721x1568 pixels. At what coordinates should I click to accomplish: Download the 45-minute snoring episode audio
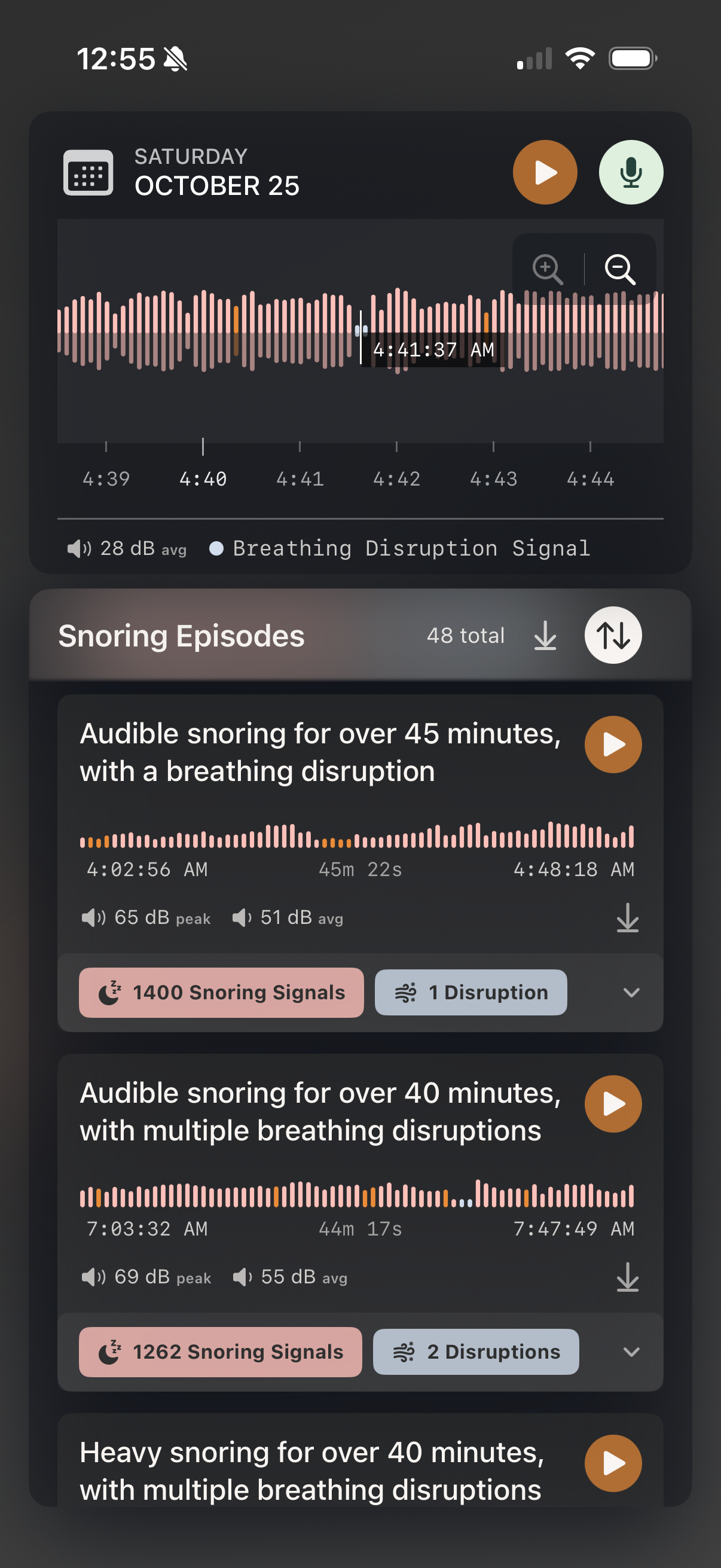click(x=627, y=919)
